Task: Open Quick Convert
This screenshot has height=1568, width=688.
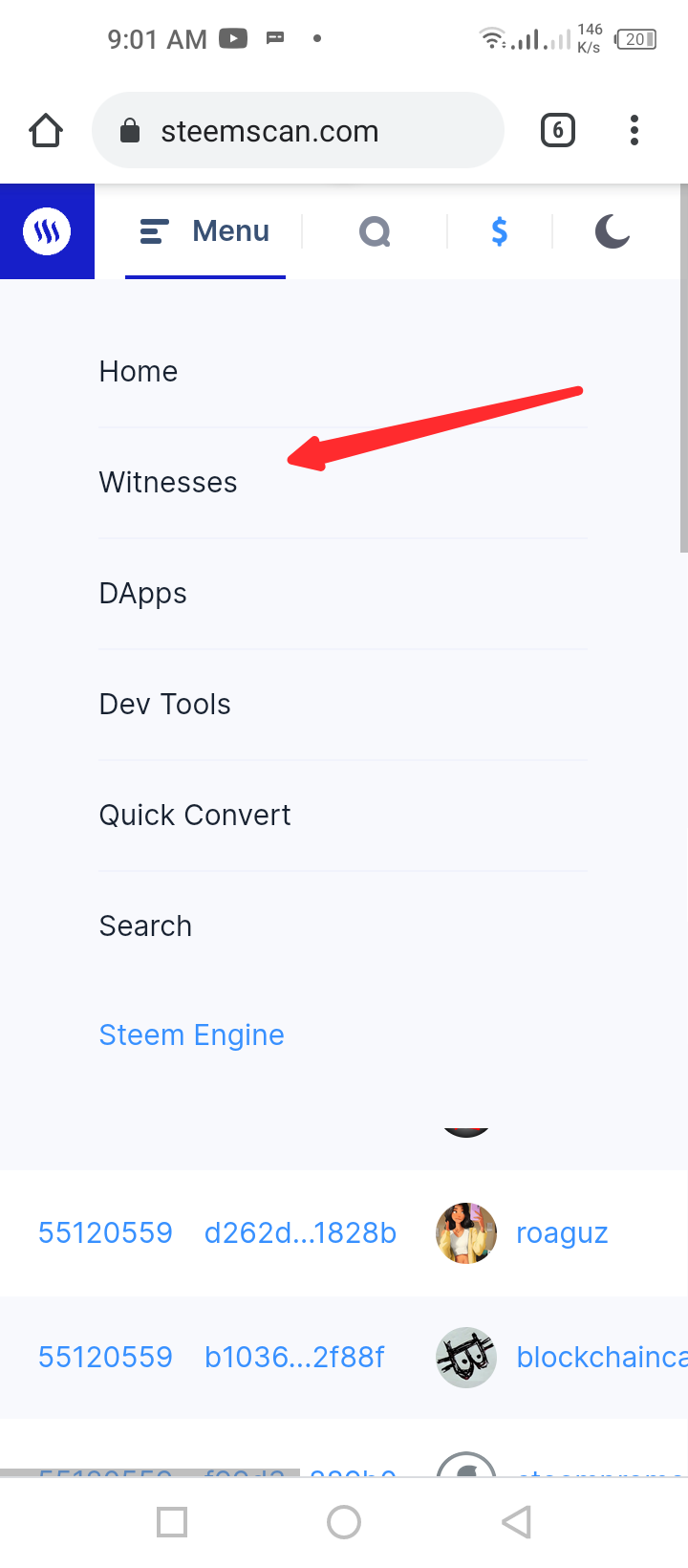Action: pyautogui.click(x=195, y=815)
